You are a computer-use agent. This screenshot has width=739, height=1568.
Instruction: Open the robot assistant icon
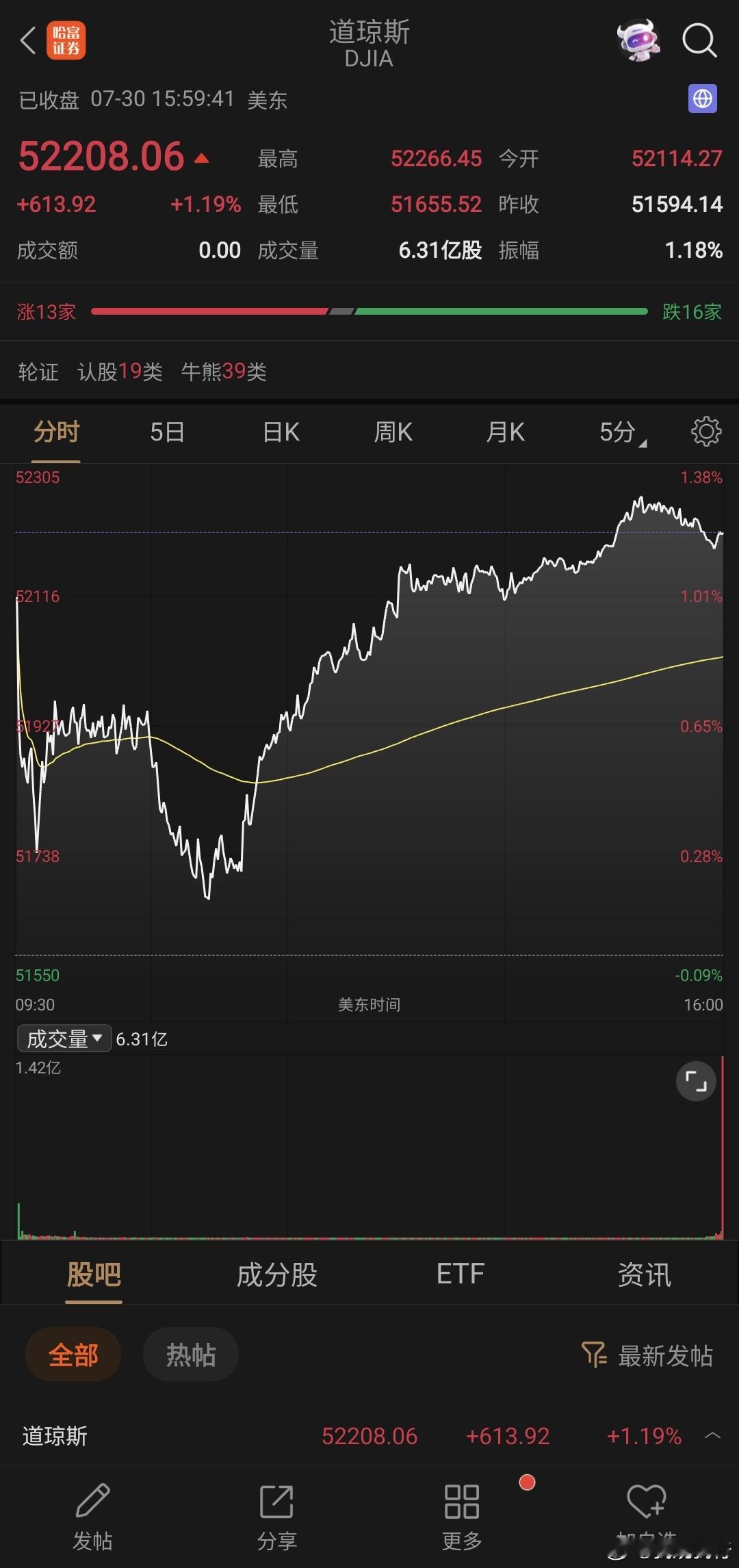(x=638, y=40)
